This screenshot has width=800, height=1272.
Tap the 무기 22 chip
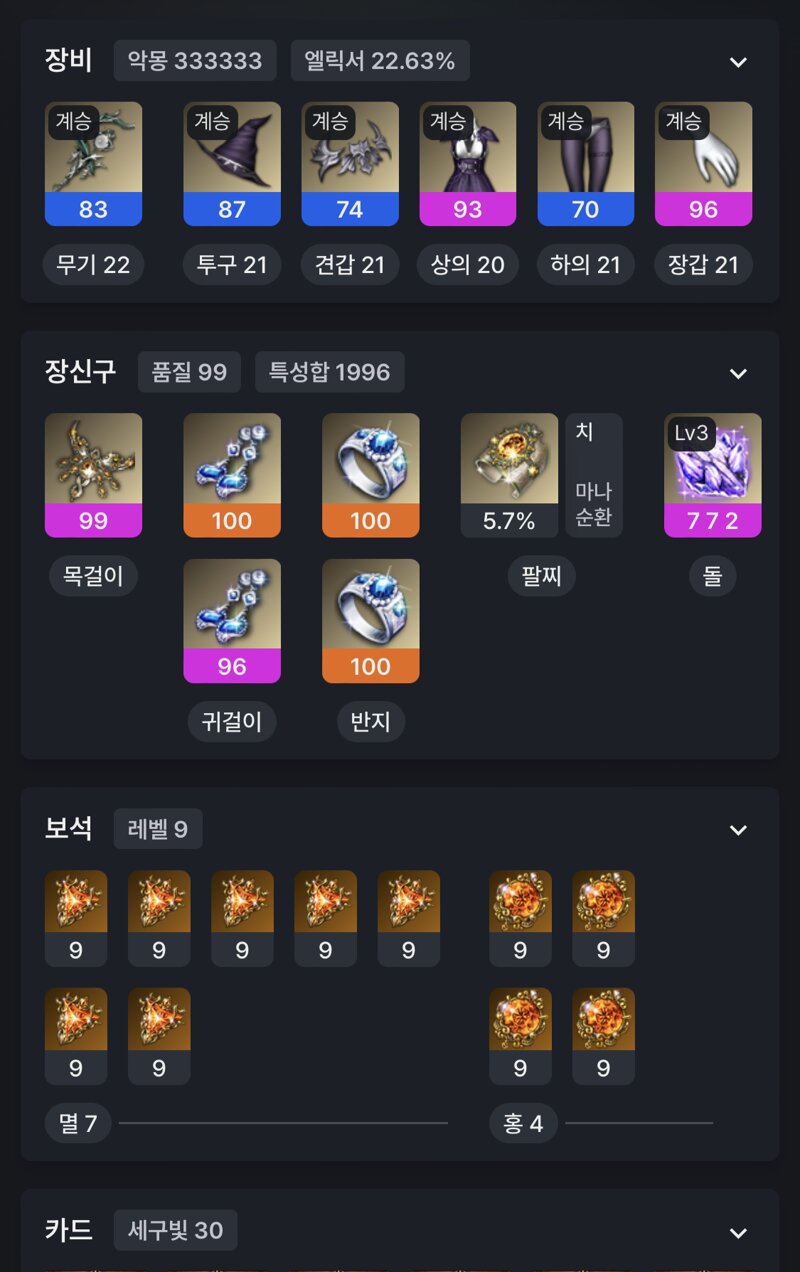[93, 265]
